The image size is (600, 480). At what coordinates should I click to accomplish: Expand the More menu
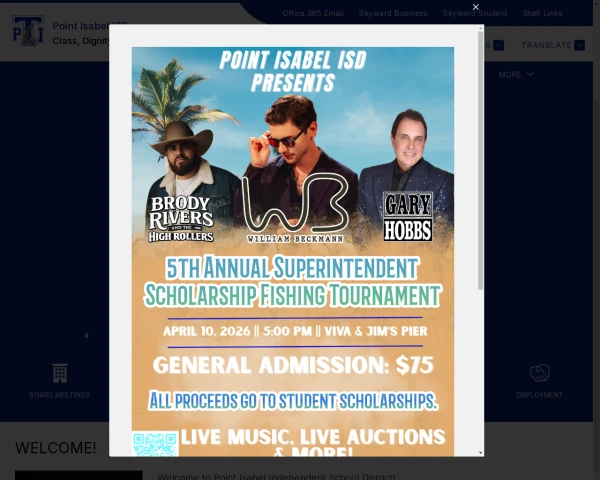tap(516, 74)
